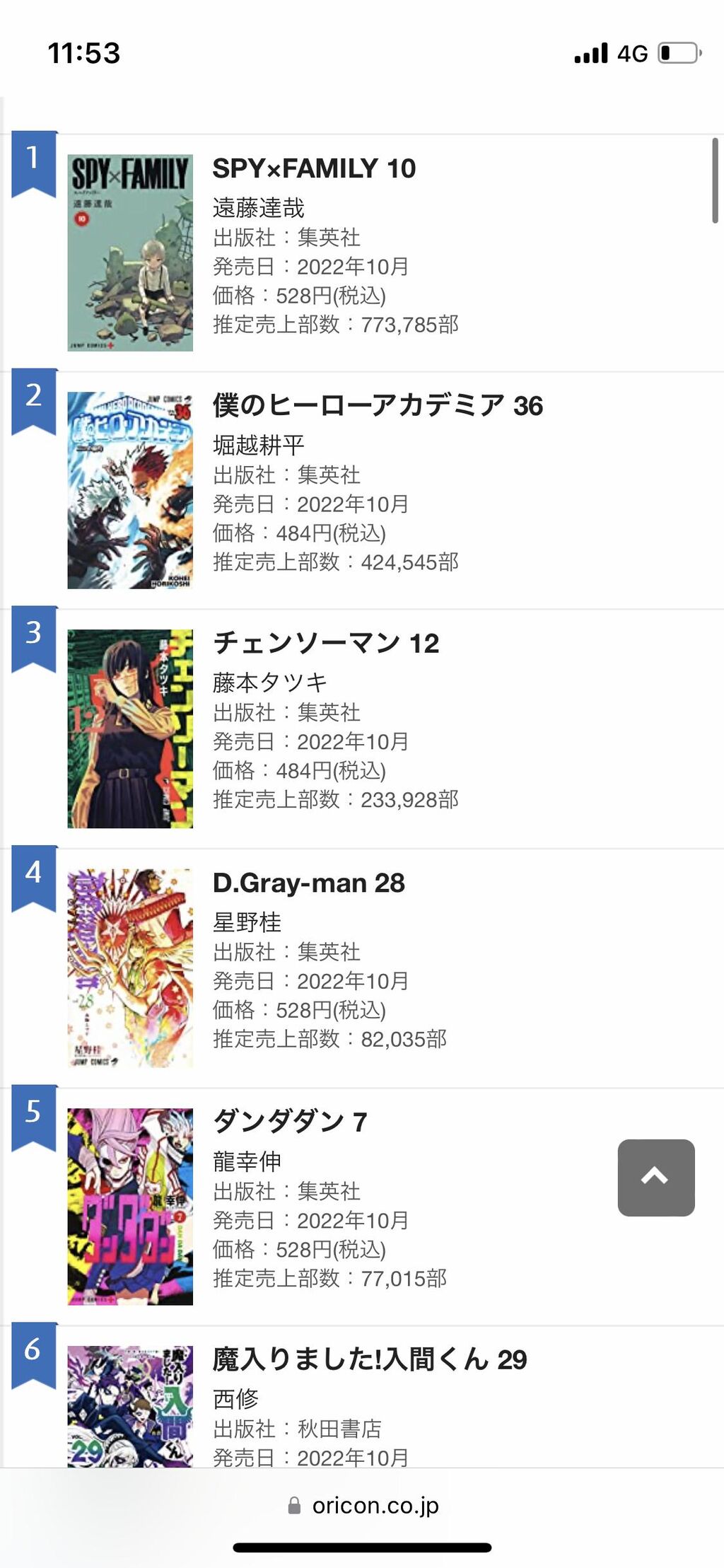Select the チェンソーマン 12 entry
Image resolution: width=724 pixels, height=1568 pixels.
(x=326, y=644)
